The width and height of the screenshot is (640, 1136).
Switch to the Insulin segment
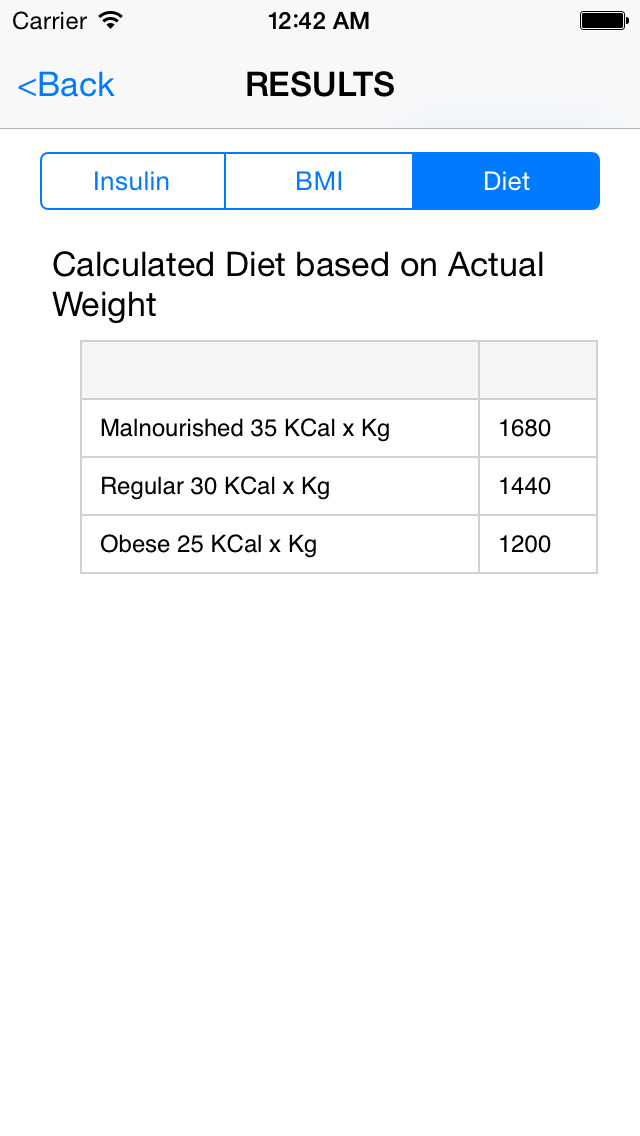click(132, 181)
